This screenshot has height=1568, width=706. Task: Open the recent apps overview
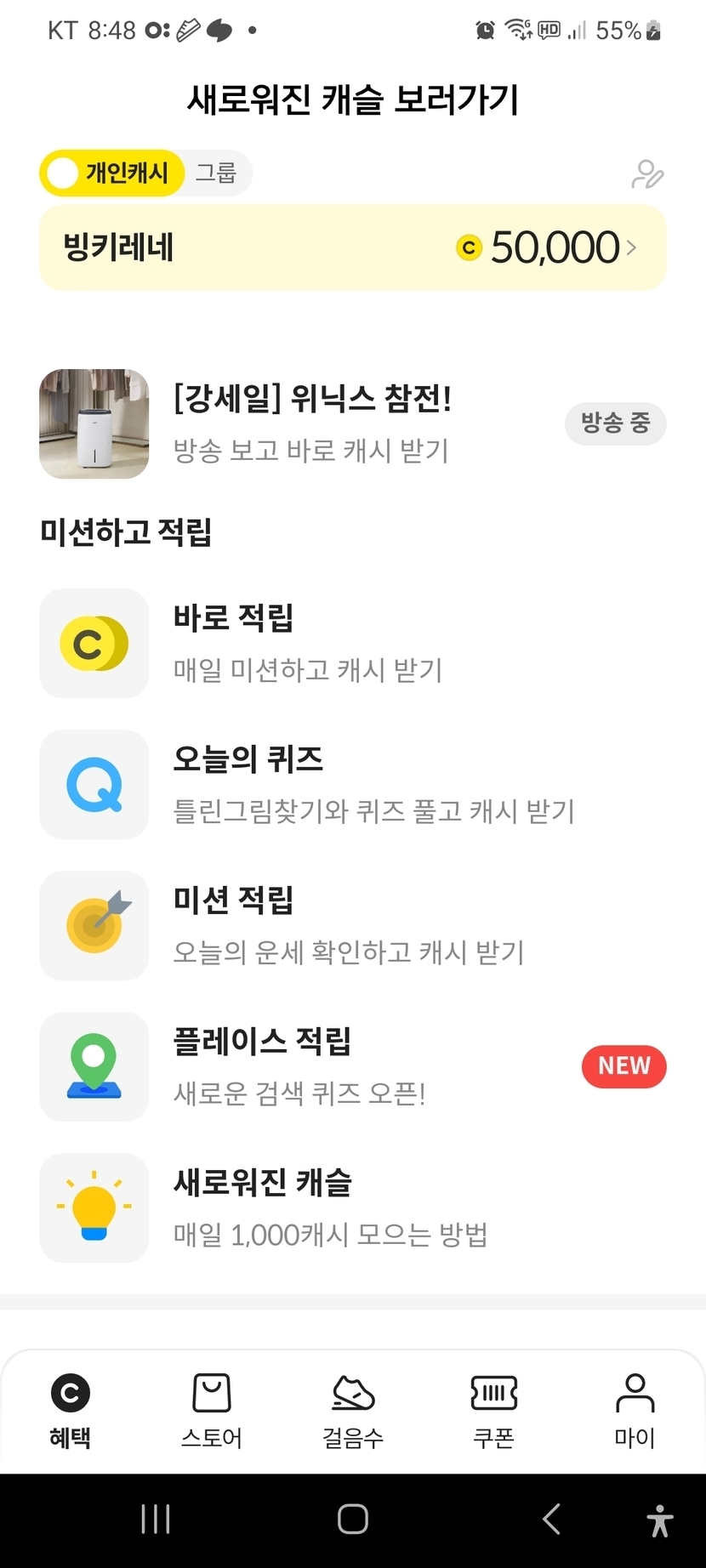(x=156, y=1519)
